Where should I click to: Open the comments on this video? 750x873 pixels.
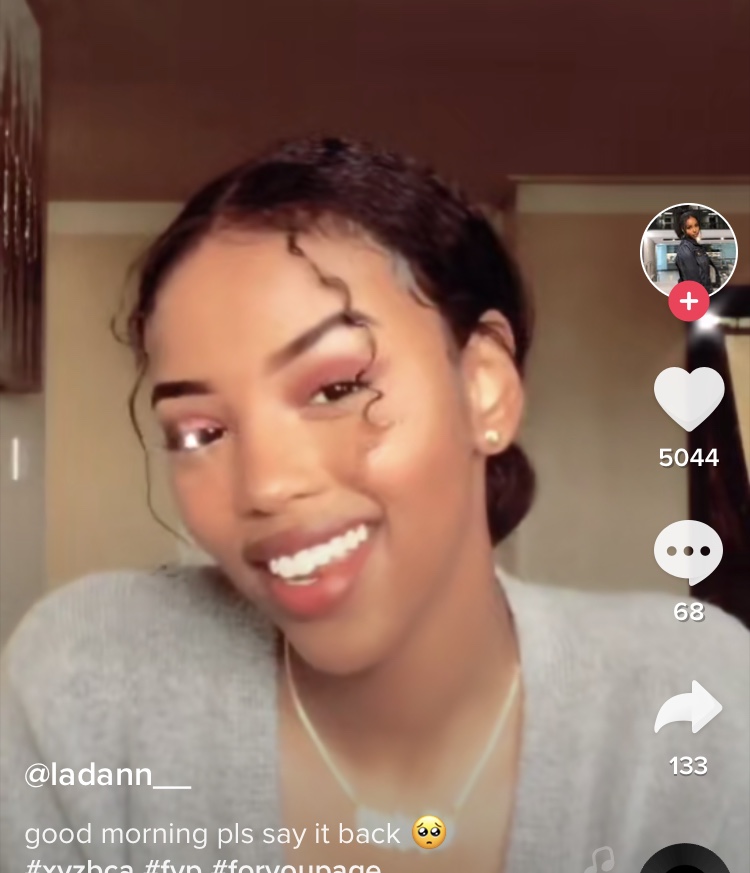pos(688,552)
